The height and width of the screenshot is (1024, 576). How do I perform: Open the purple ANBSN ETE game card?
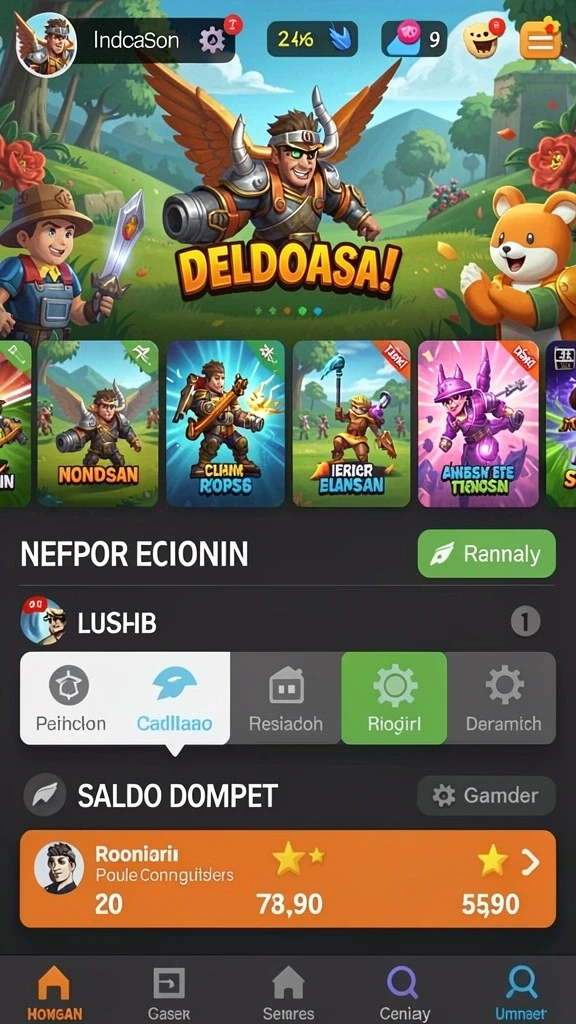coord(478,423)
